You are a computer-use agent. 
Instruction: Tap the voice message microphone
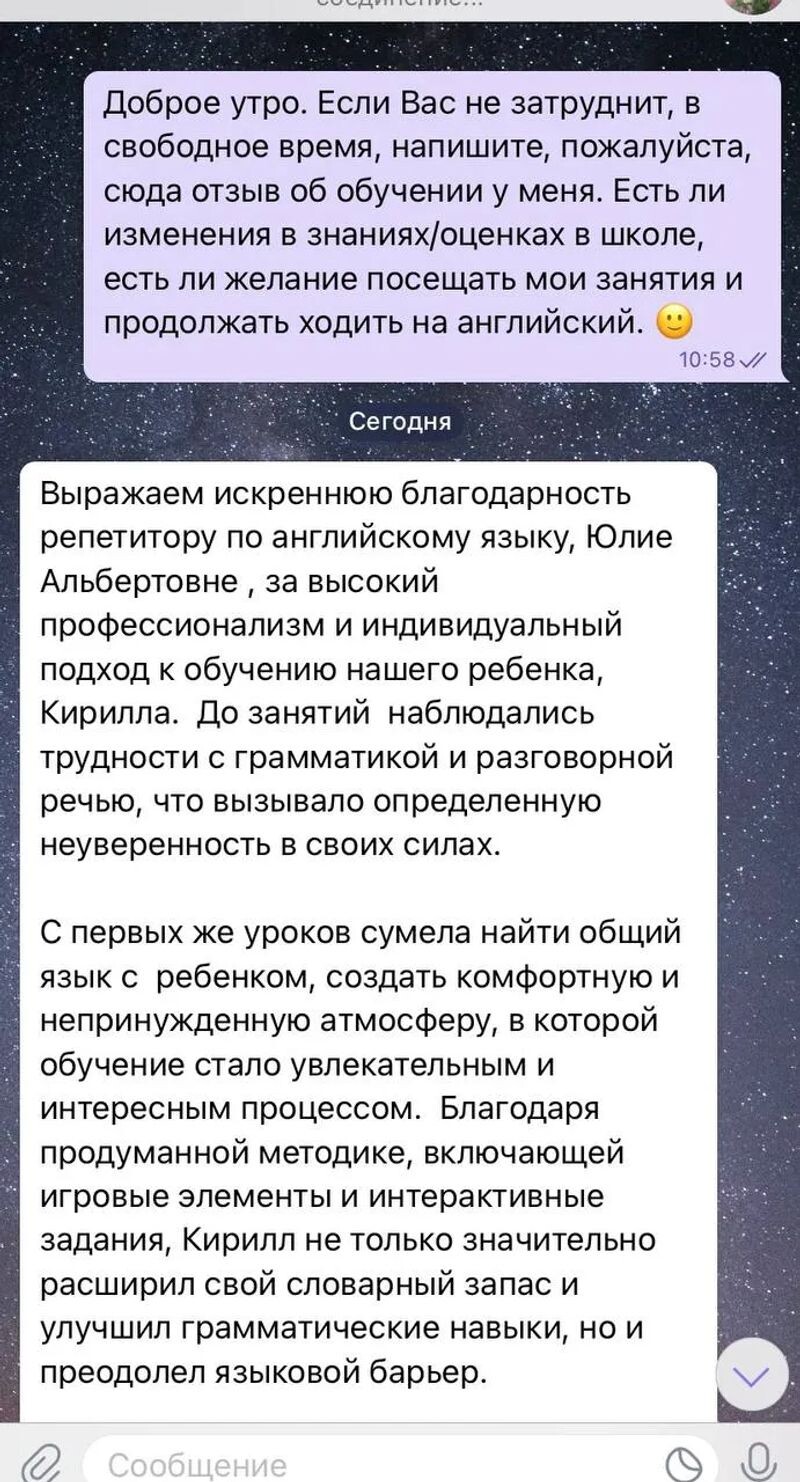coord(763,1462)
